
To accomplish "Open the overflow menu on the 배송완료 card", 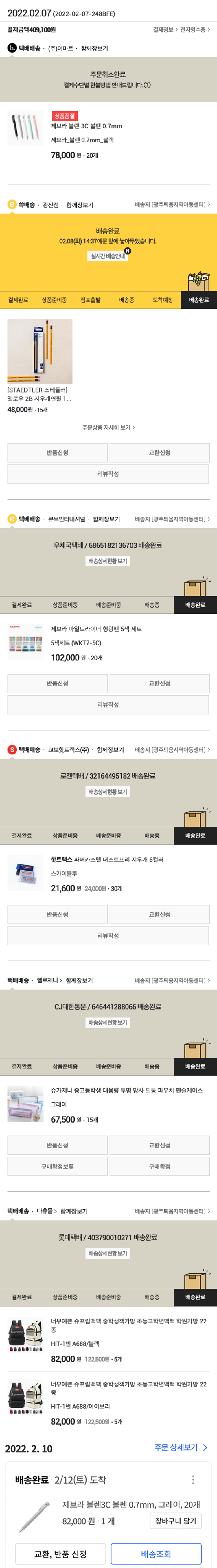I will click(x=193, y=1480).
